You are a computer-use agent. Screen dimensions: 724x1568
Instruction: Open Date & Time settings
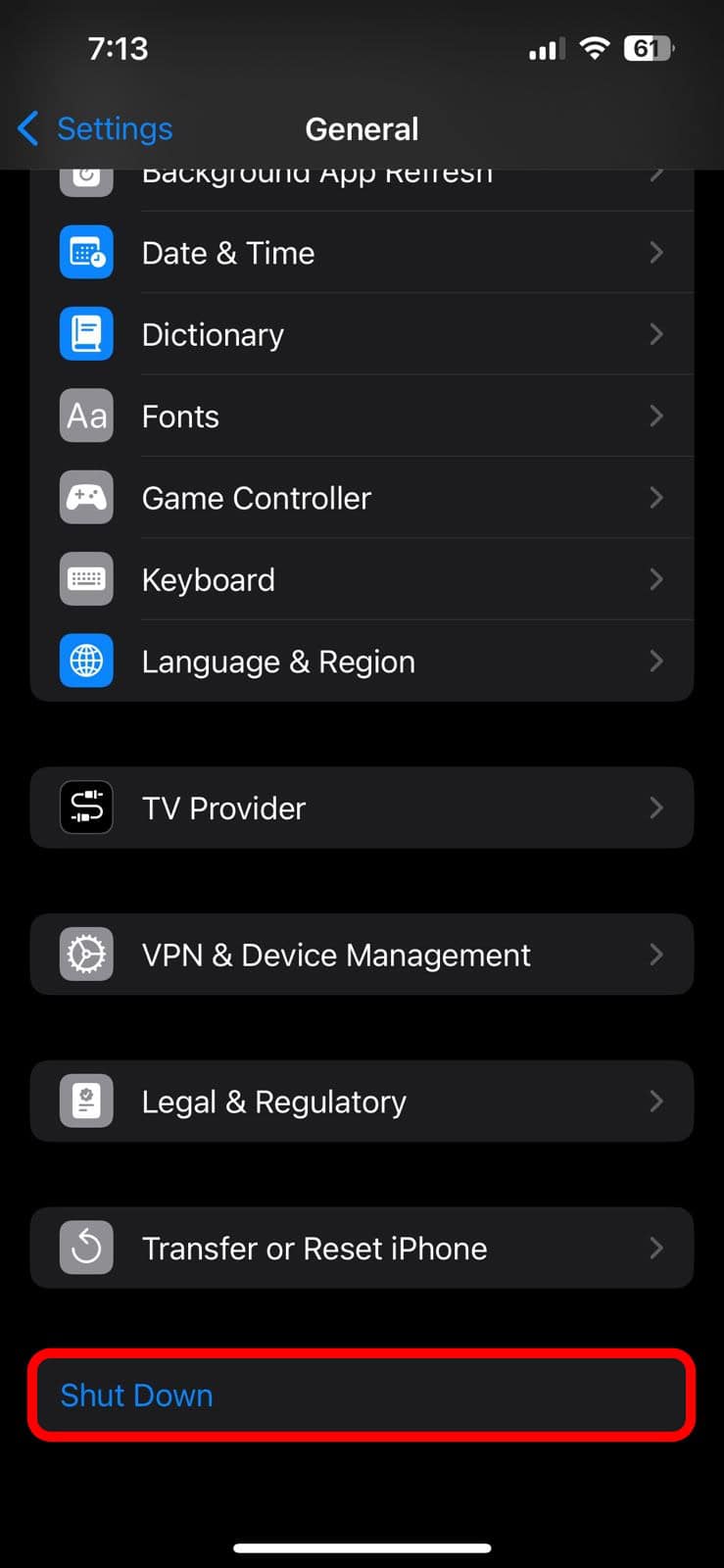pos(362,253)
